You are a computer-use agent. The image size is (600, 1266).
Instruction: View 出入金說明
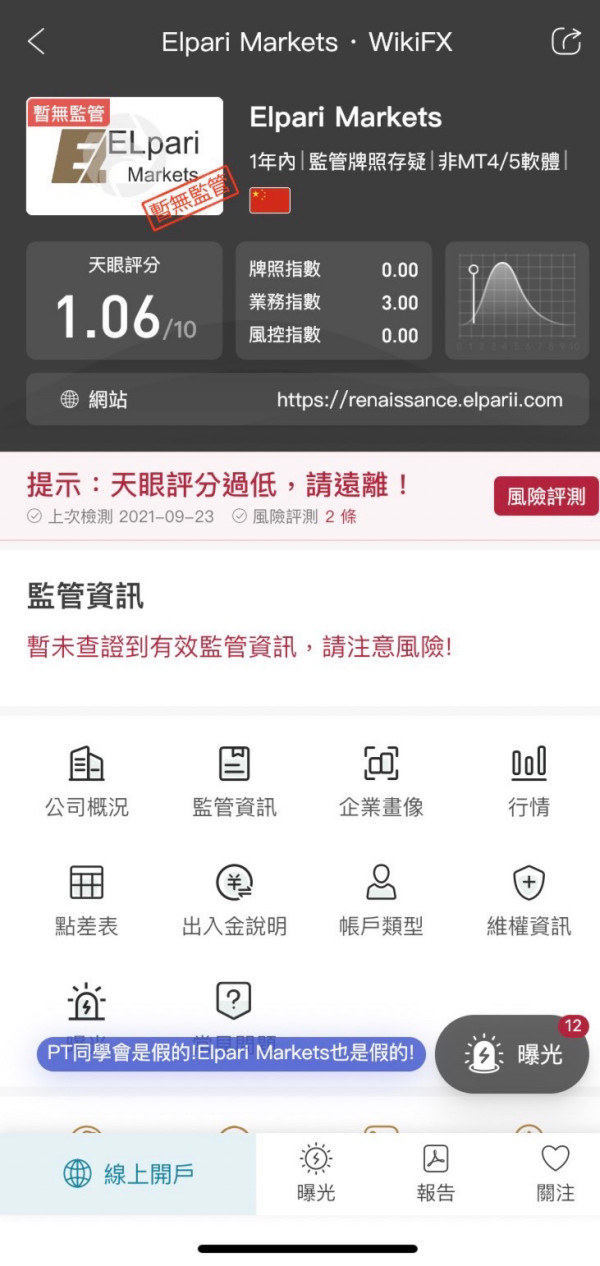pyautogui.click(x=234, y=899)
